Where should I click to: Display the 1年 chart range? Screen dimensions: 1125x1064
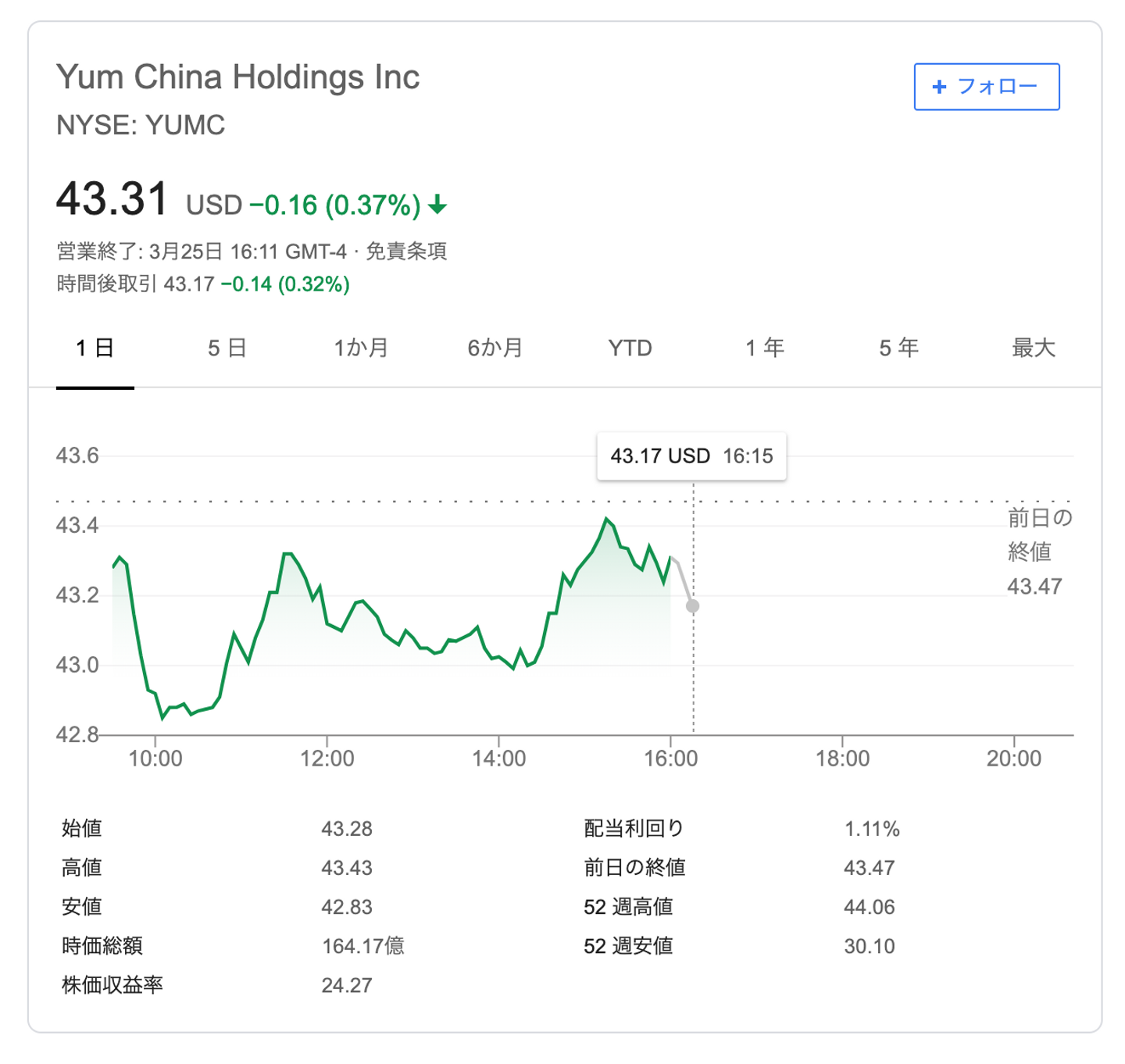[x=764, y=348]
